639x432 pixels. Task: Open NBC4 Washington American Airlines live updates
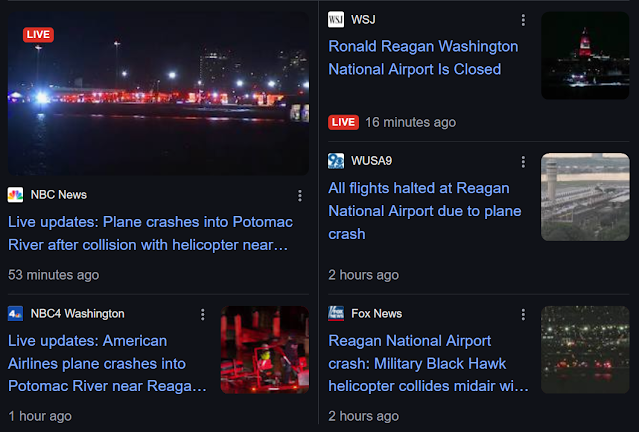[107, 362]
